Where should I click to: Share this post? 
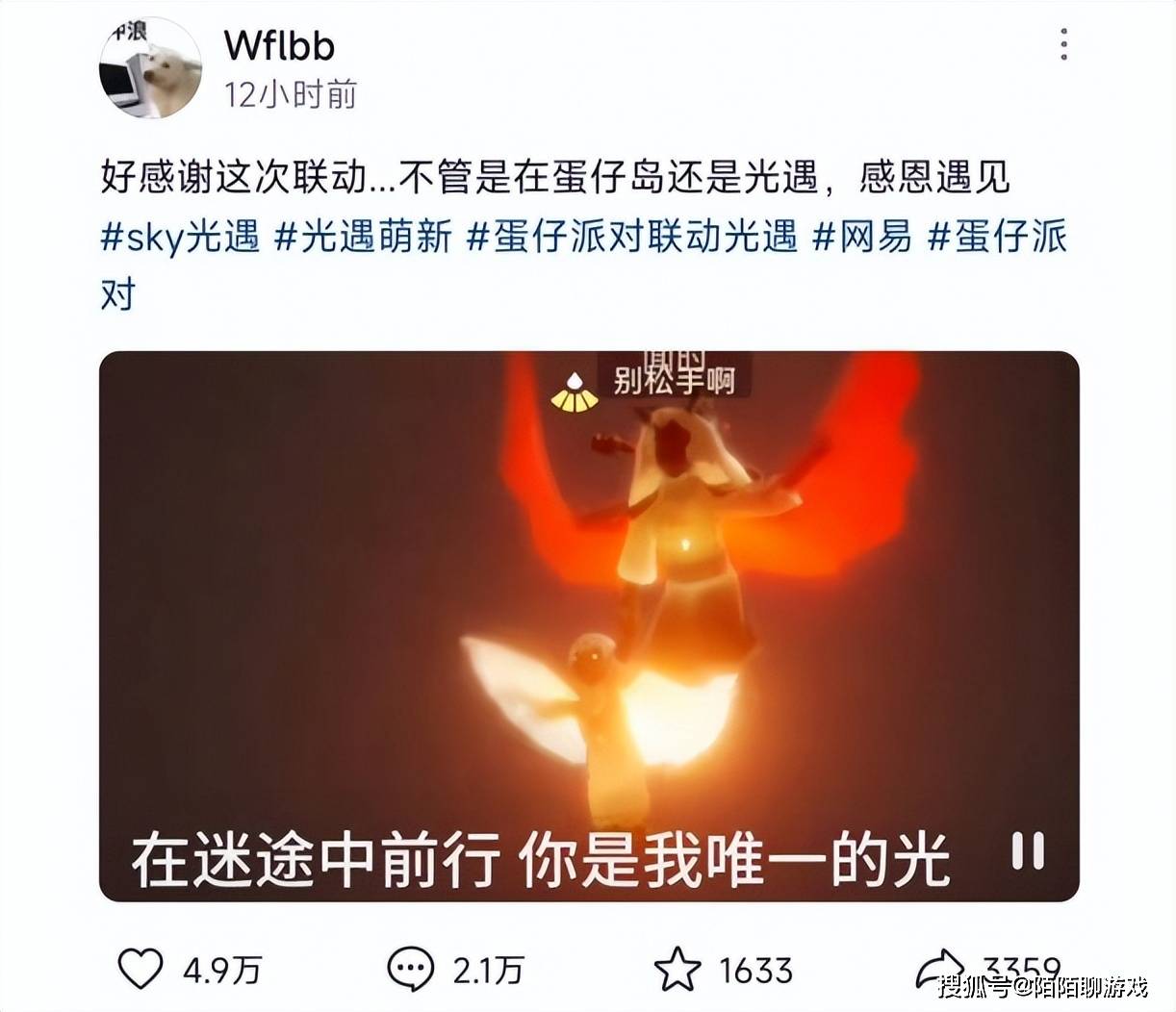pos(940,966)
